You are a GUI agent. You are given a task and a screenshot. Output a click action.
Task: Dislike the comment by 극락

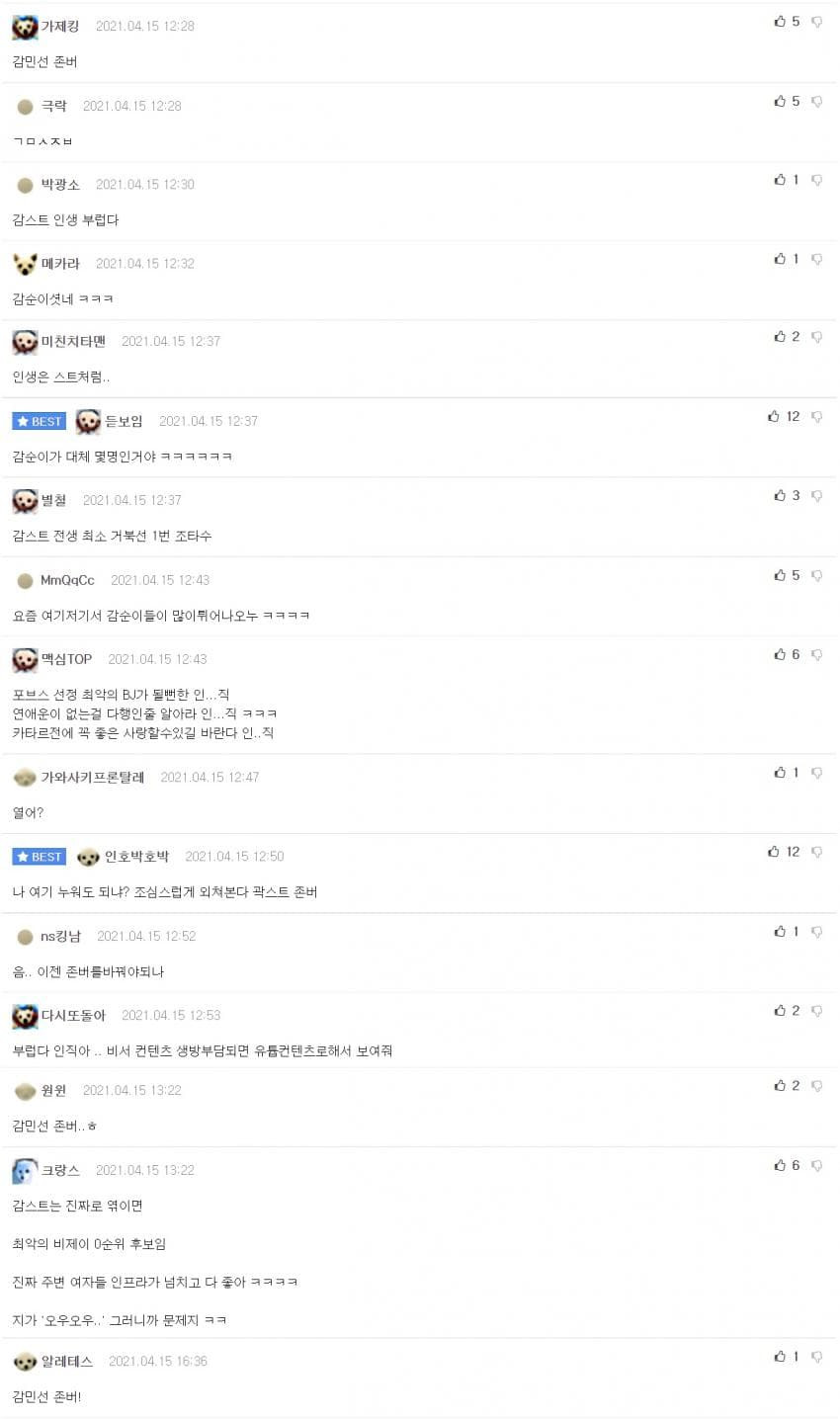tap(816, 102)
